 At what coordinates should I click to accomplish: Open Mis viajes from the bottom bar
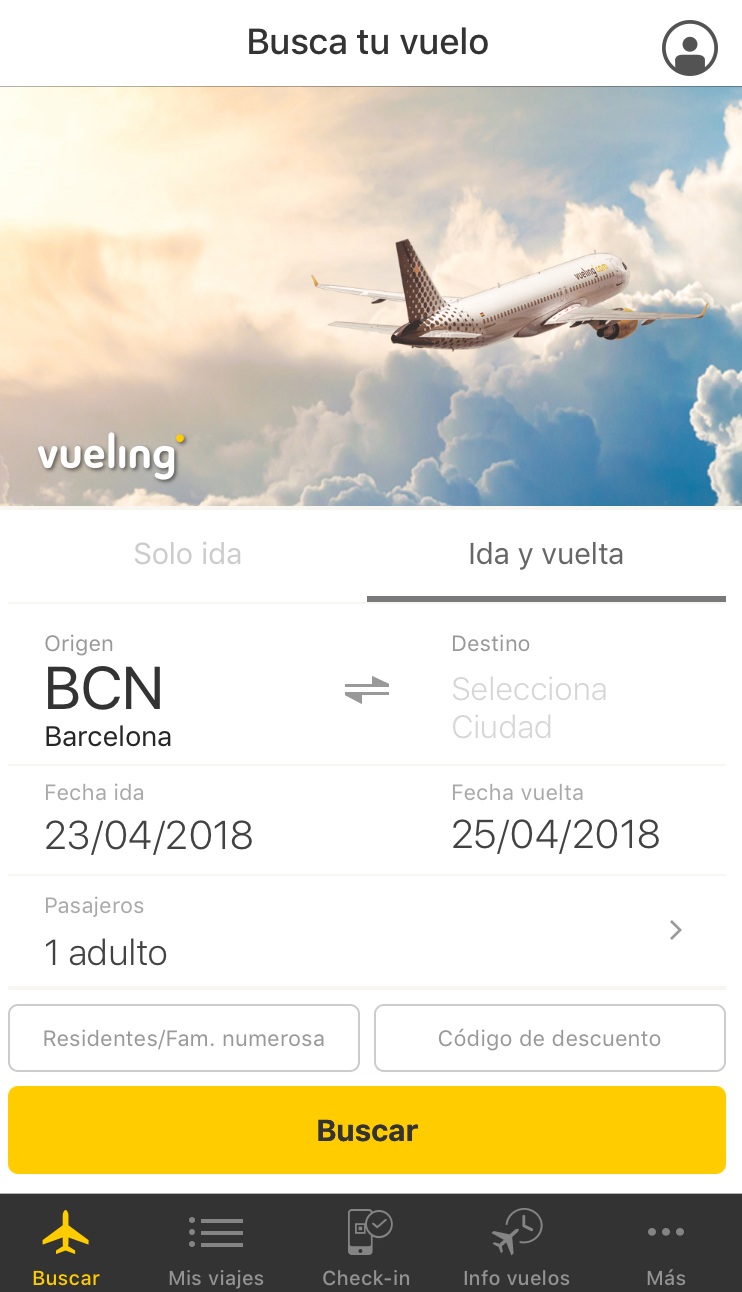[216, 1232]
